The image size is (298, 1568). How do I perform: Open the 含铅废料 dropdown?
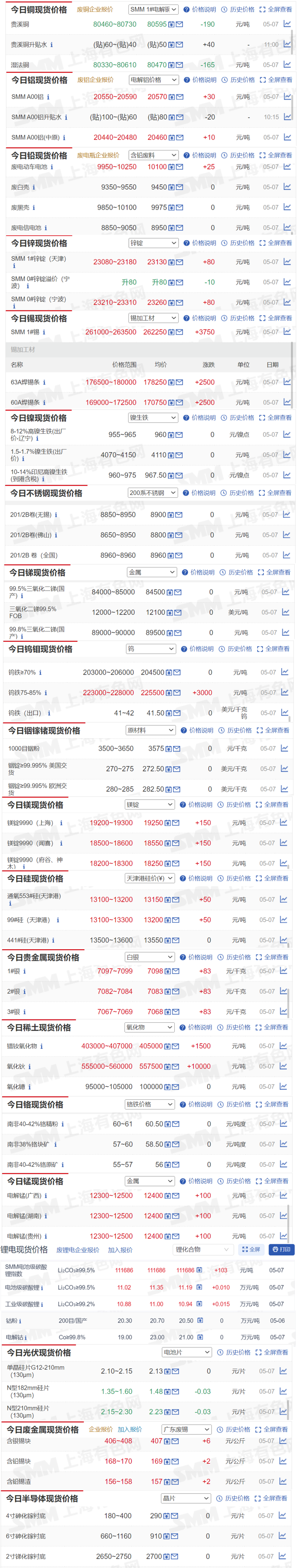(153, 155)
